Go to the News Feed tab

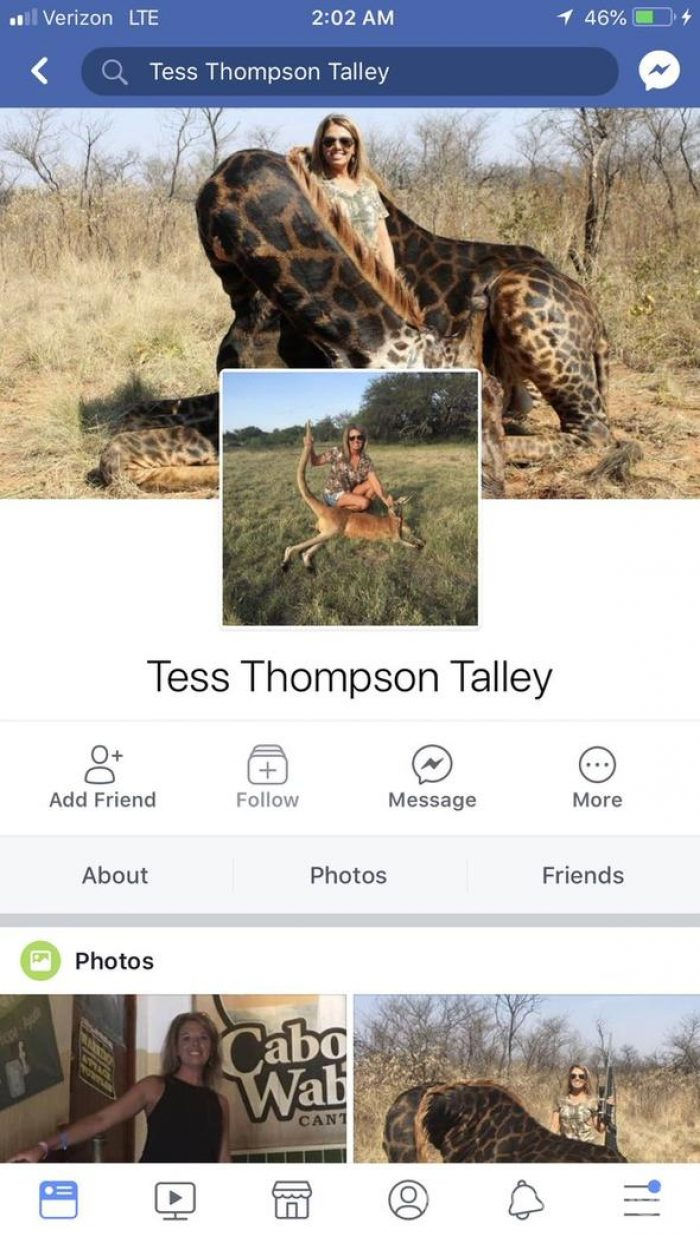click(58, 1199)
